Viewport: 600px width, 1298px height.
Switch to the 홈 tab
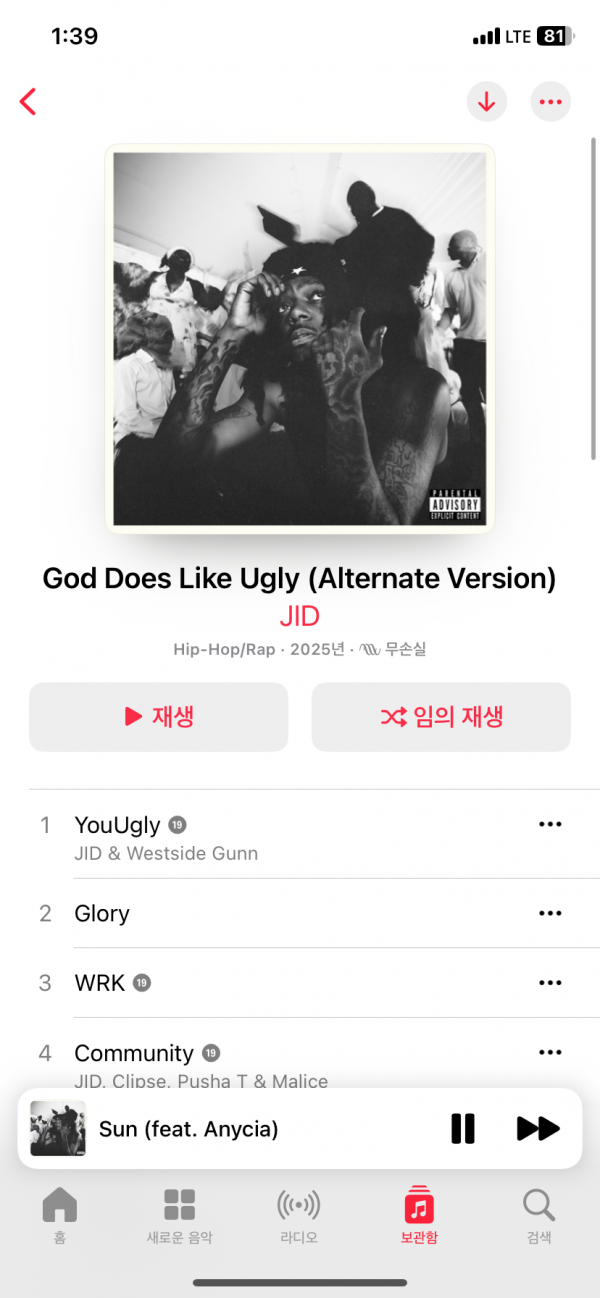click(x=60, y=1215)
